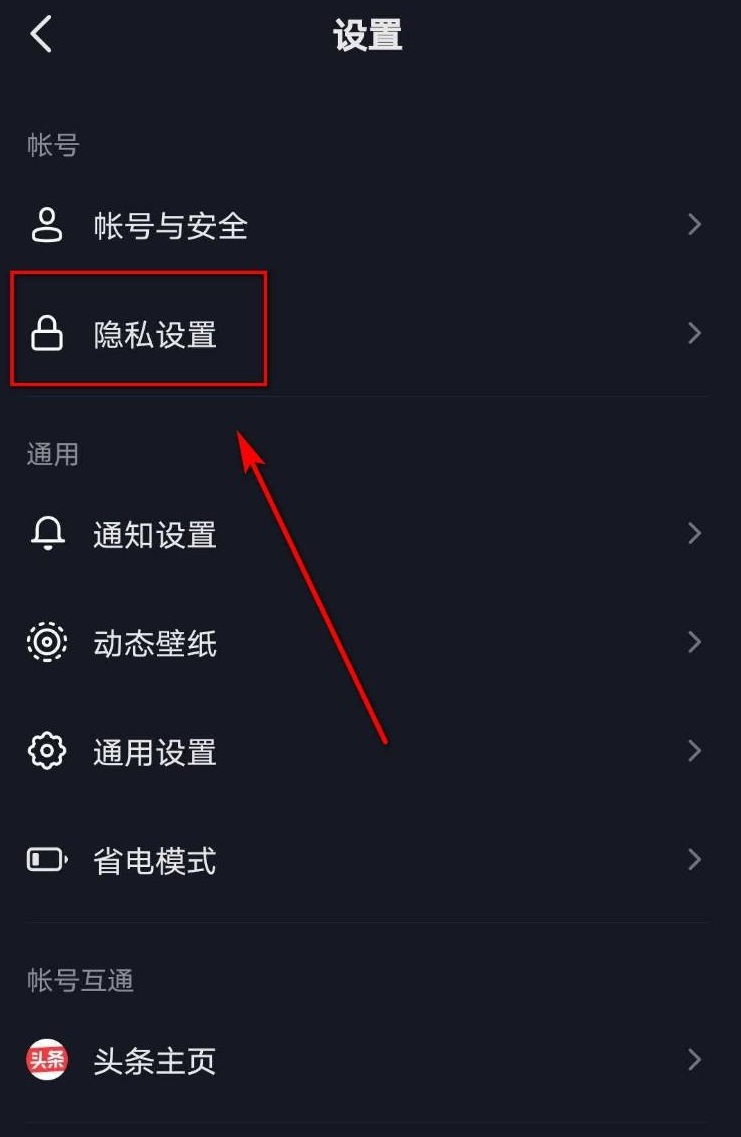741x1137 pixels.
Task: Open the 通知设置 row
Action: click(155, 534)
